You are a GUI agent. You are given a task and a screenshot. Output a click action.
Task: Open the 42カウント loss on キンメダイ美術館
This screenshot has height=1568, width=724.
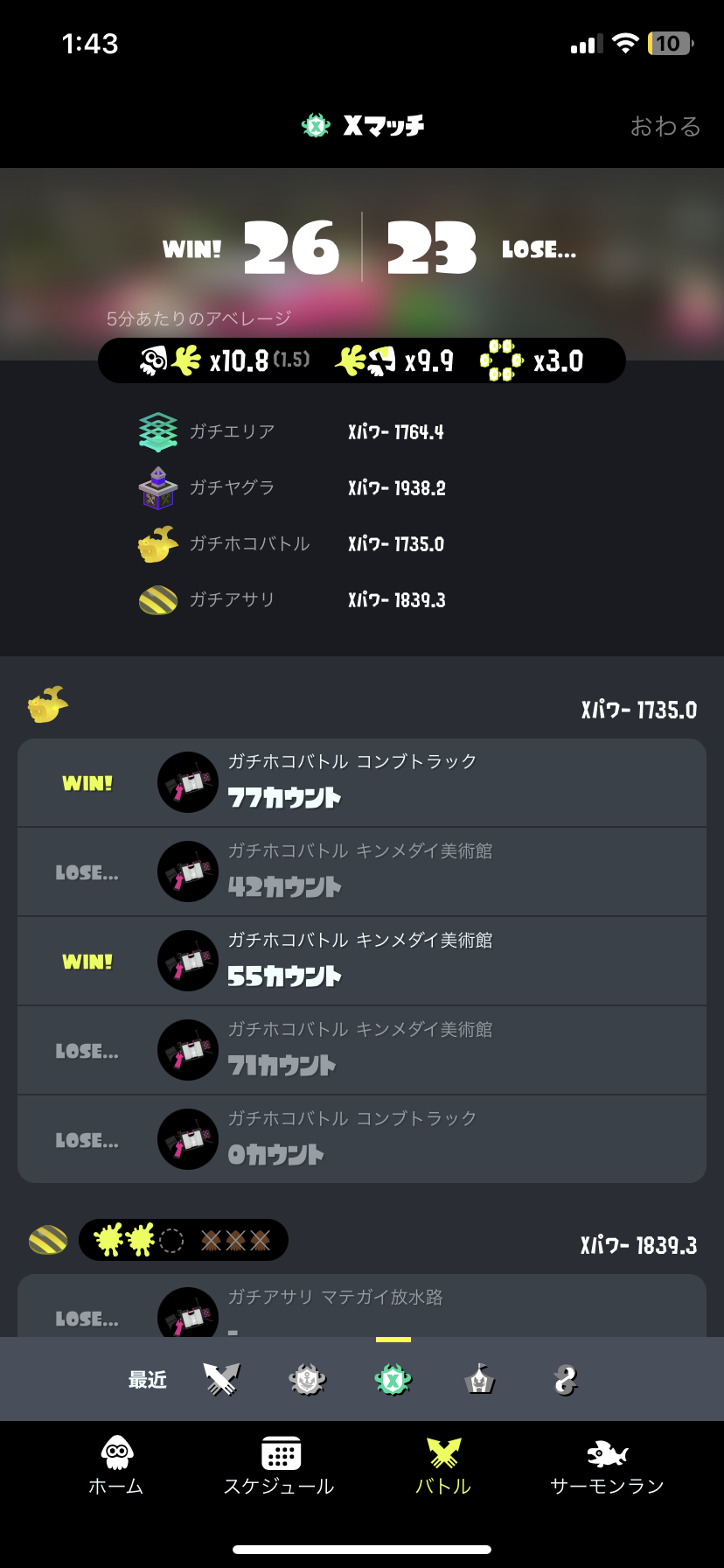362,871
